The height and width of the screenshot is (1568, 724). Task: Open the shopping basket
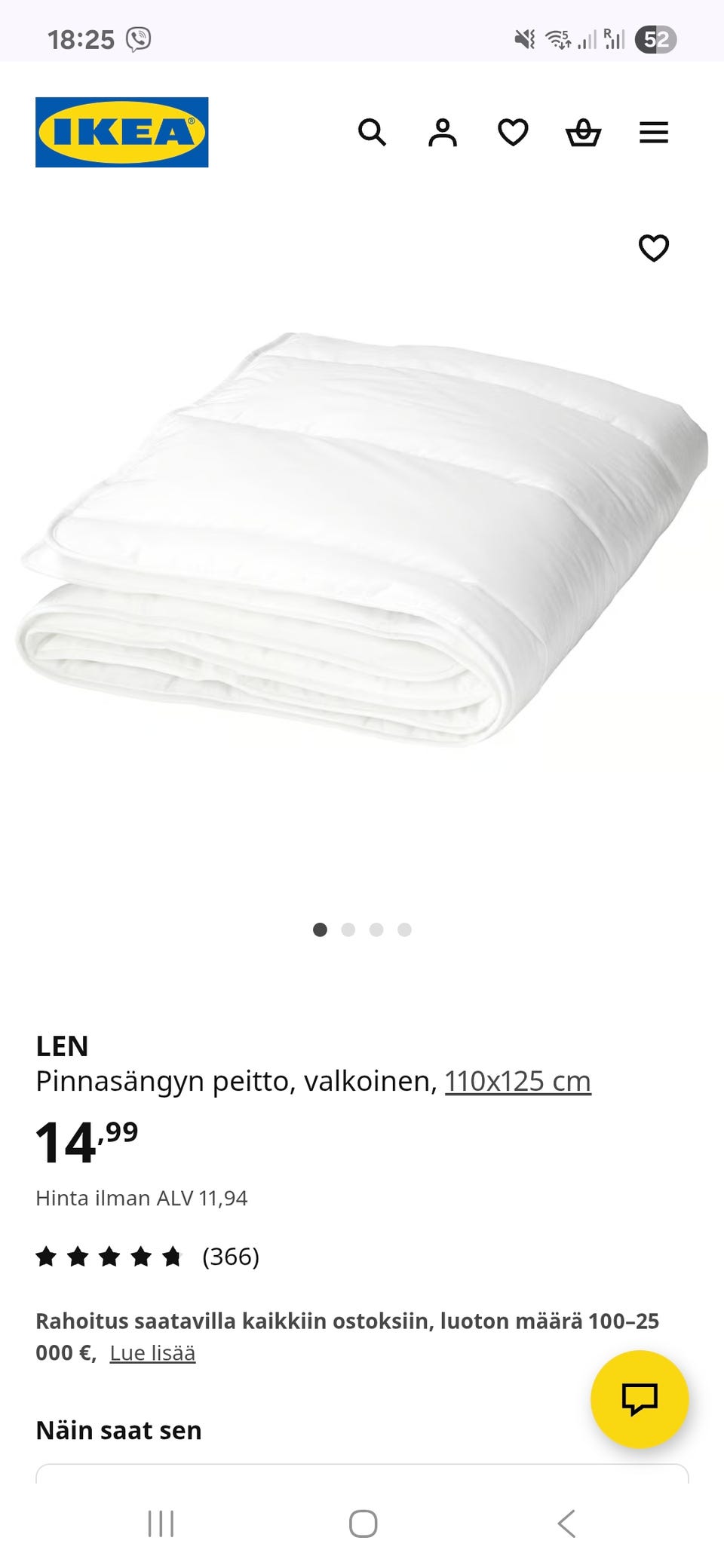pos(583,133)
